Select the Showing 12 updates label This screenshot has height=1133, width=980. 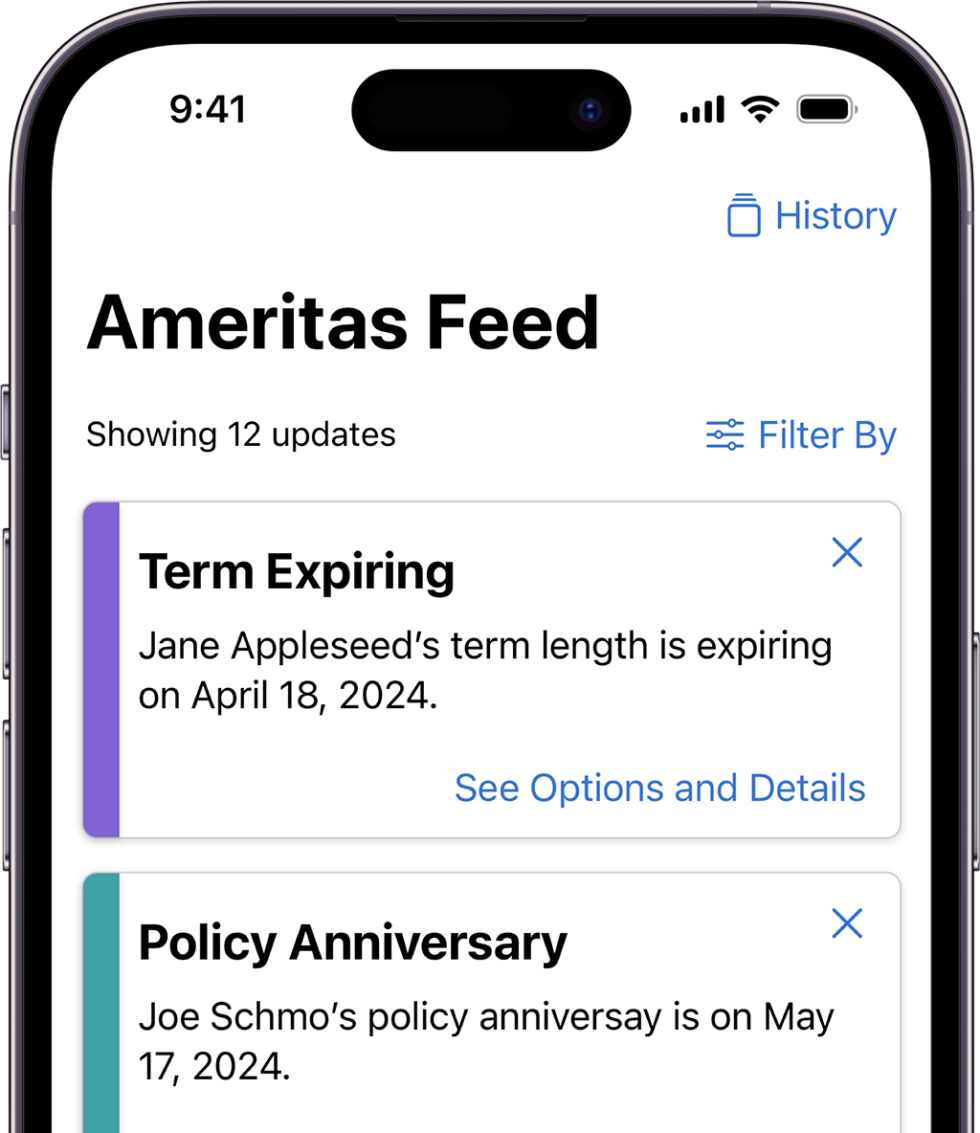click(240, 434)
